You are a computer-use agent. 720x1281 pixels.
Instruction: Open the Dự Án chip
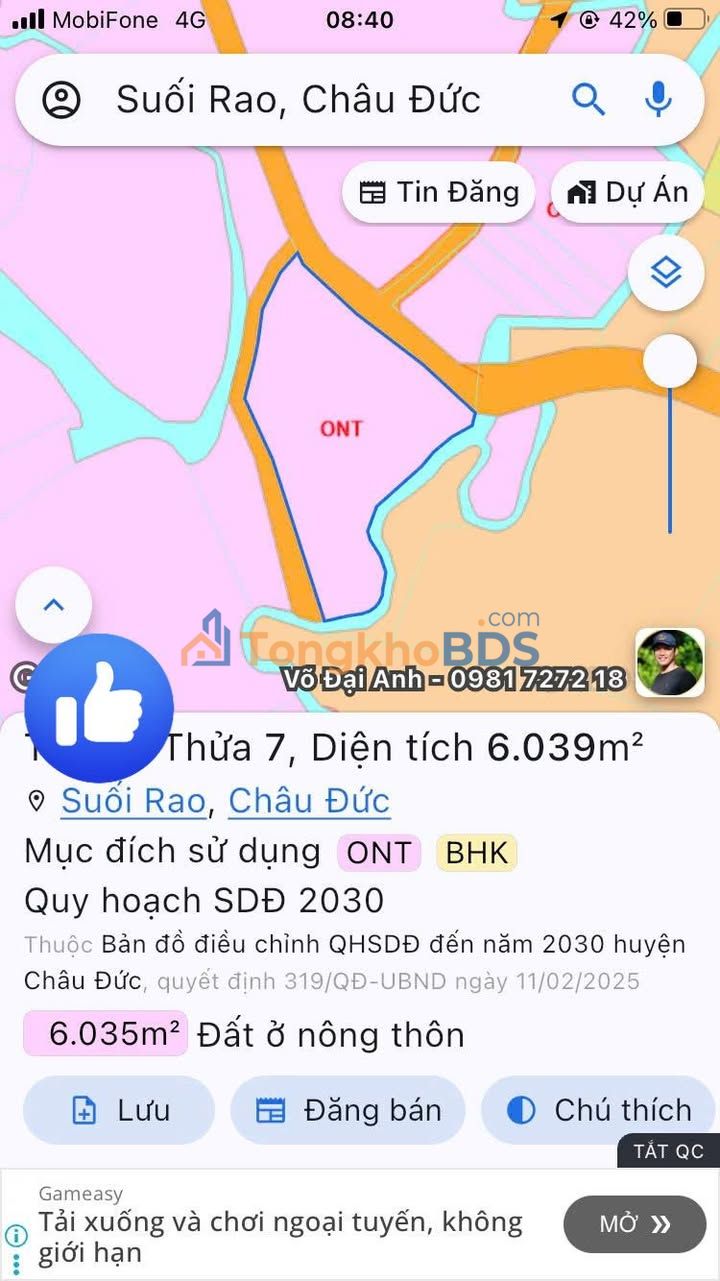click(x=628, y=192)
